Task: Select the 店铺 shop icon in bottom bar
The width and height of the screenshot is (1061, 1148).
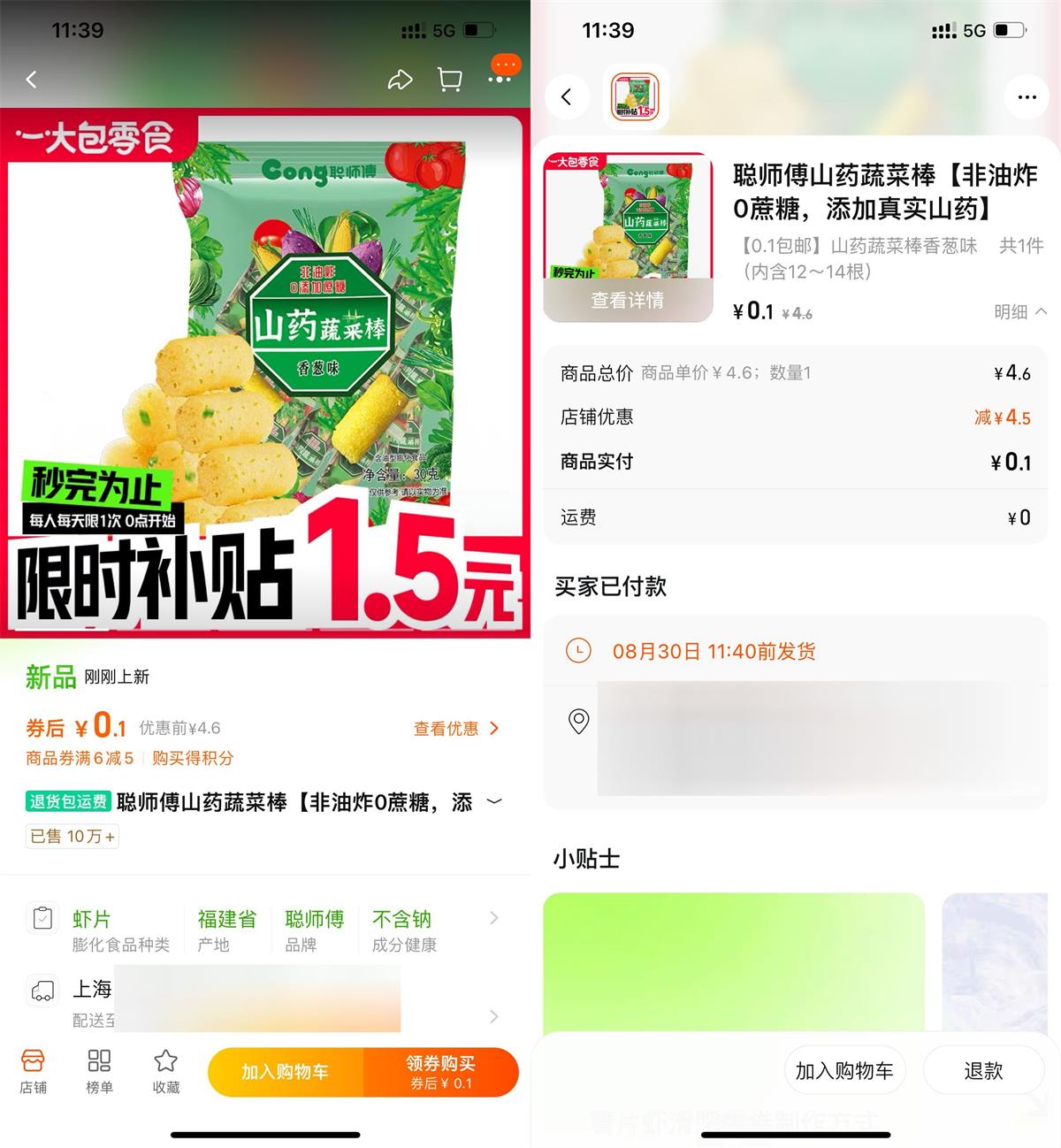Action: (34, 1070)
